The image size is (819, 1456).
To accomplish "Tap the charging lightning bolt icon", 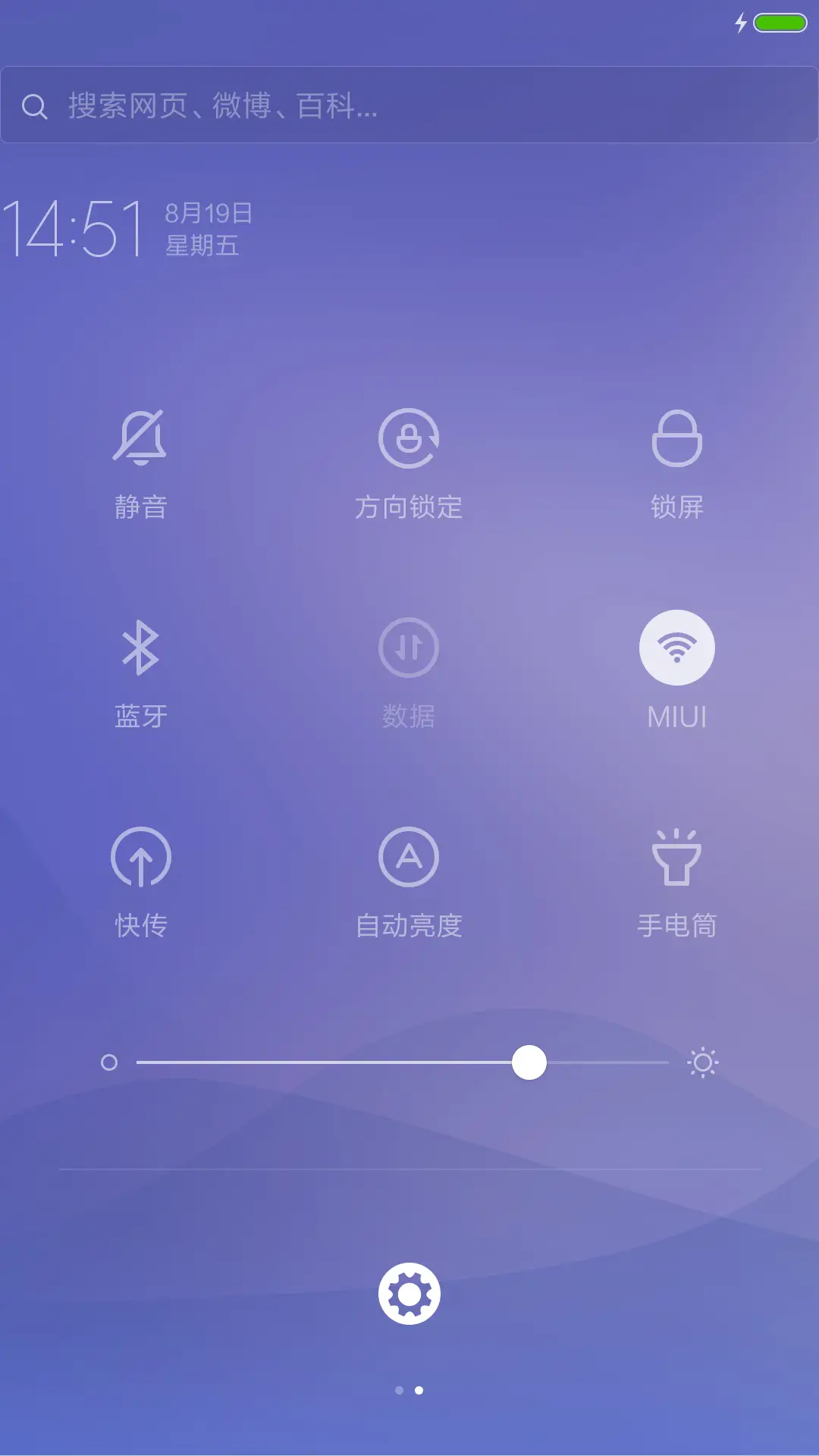I will click(741, 24).
